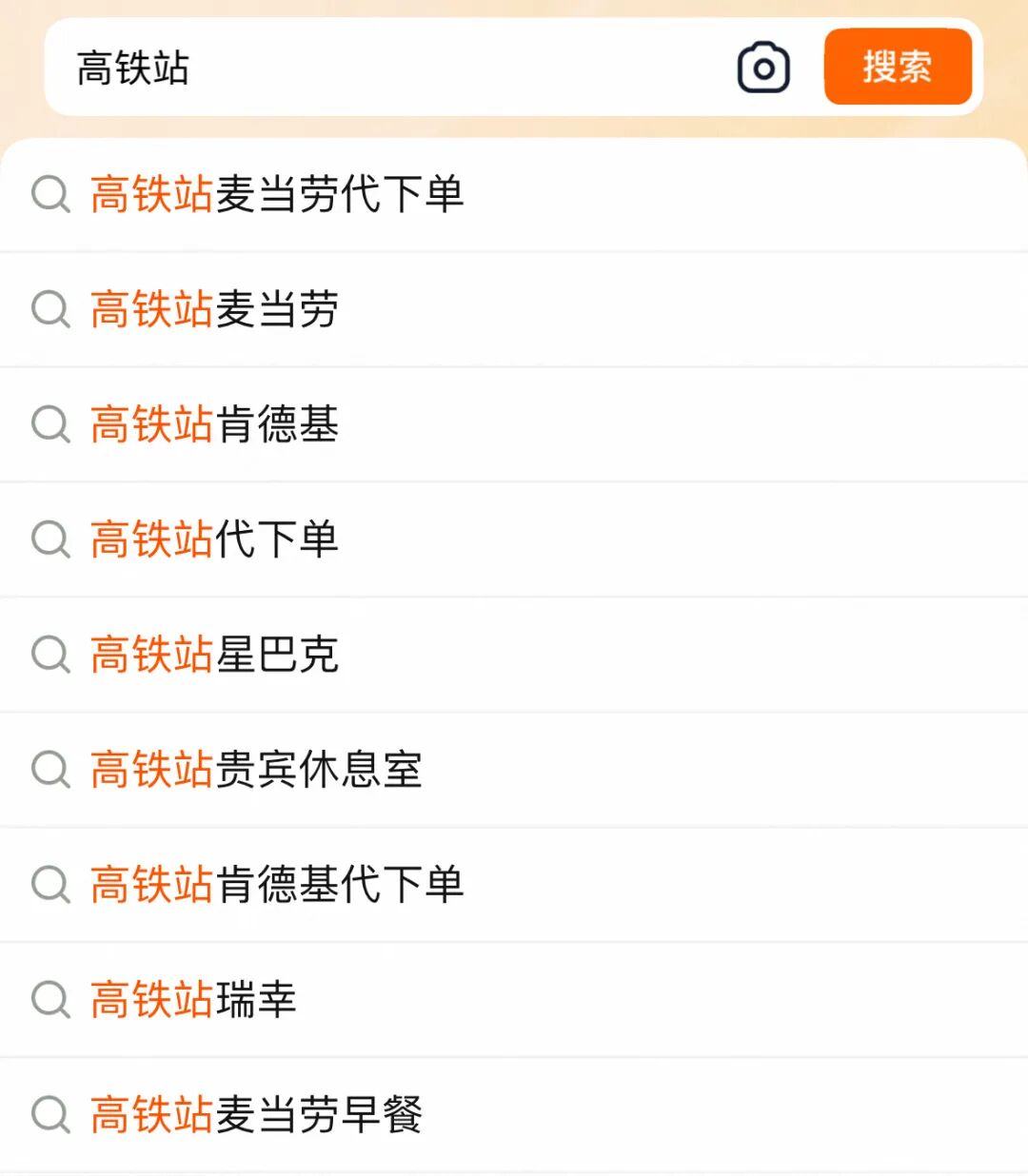The width and height of the screenshot is (1028, 1176).
Task: Focus the search field containing 高铁站
Action: pos(381,69)
